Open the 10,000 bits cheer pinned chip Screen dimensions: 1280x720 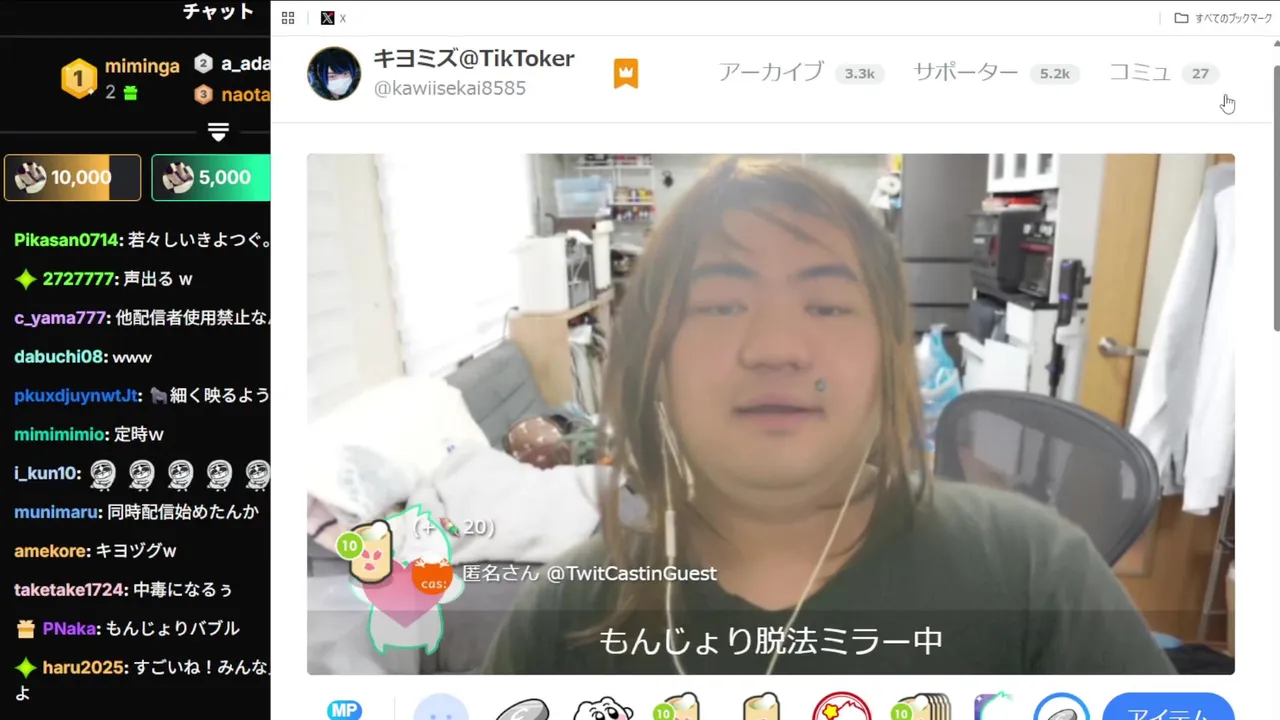click(72, 178)
